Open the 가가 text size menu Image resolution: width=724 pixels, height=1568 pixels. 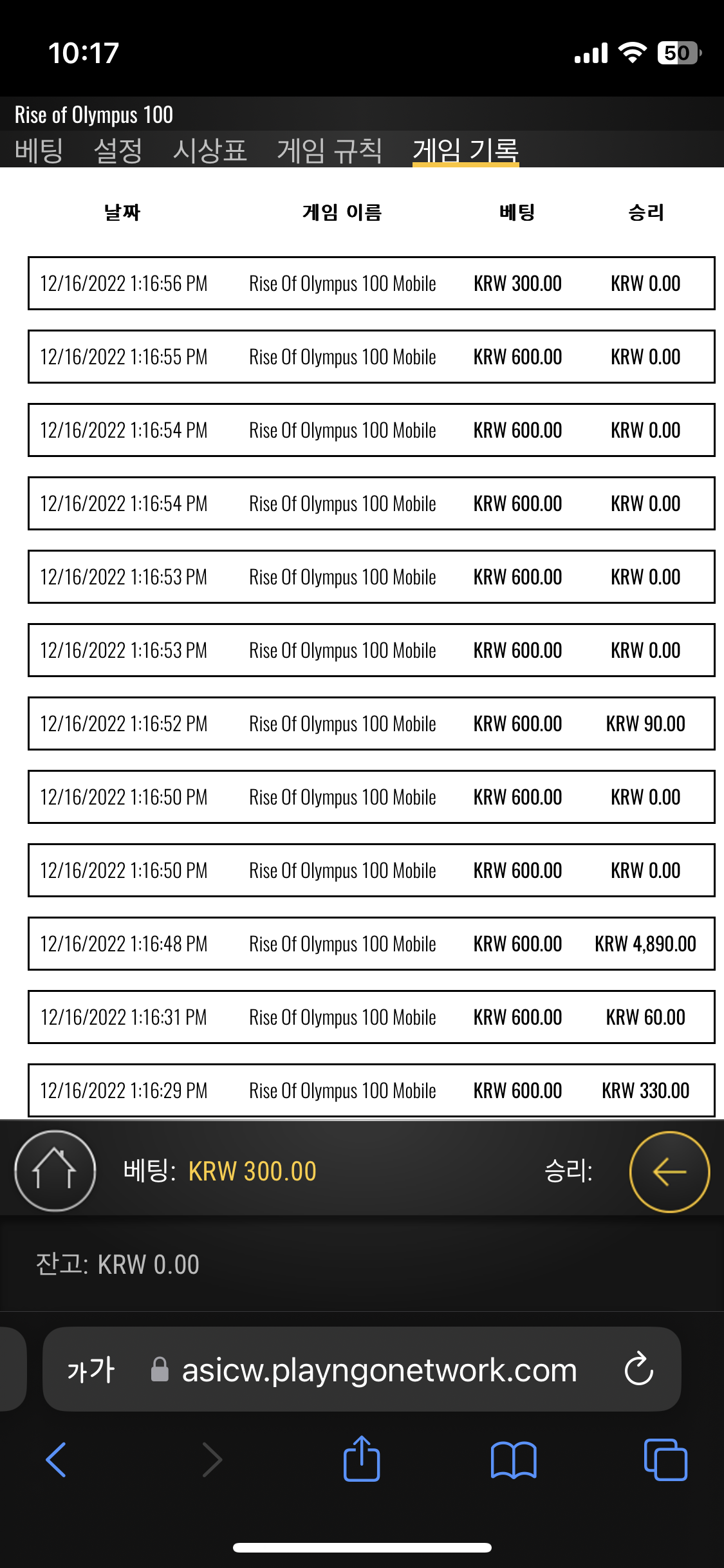point(91,1370)
